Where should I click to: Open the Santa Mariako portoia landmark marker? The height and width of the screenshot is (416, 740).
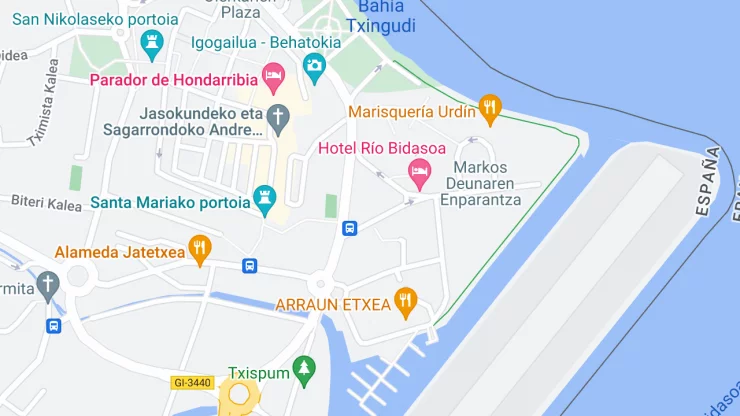point(265,197)
